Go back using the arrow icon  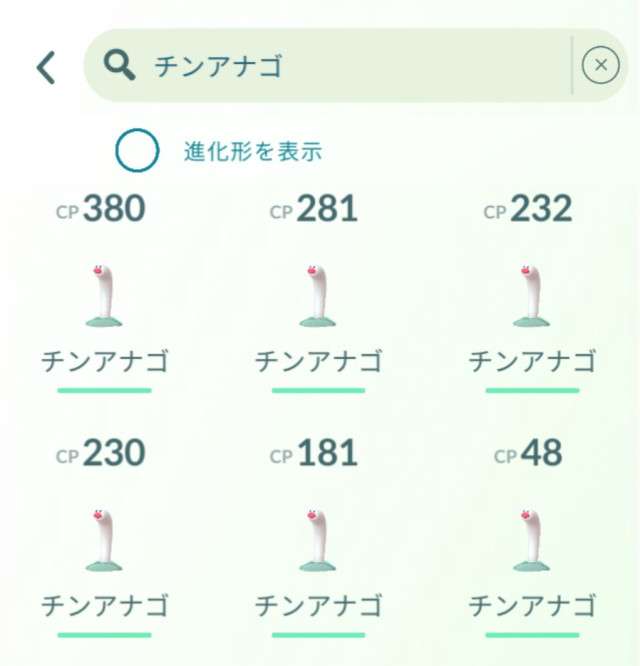point(45,67)
